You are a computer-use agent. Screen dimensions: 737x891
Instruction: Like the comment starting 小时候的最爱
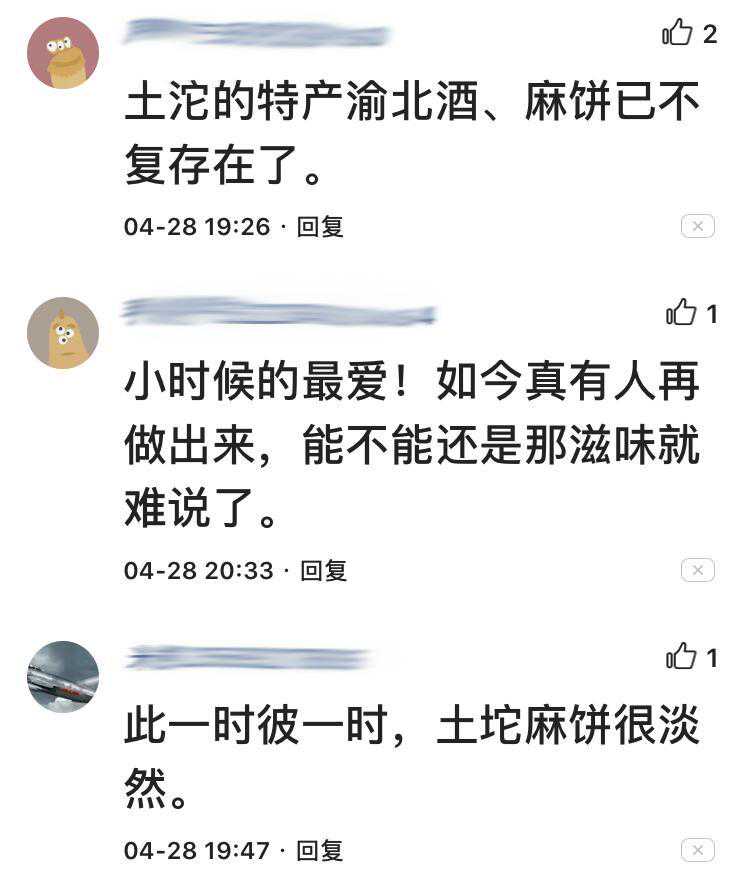(x=681, y=313)
